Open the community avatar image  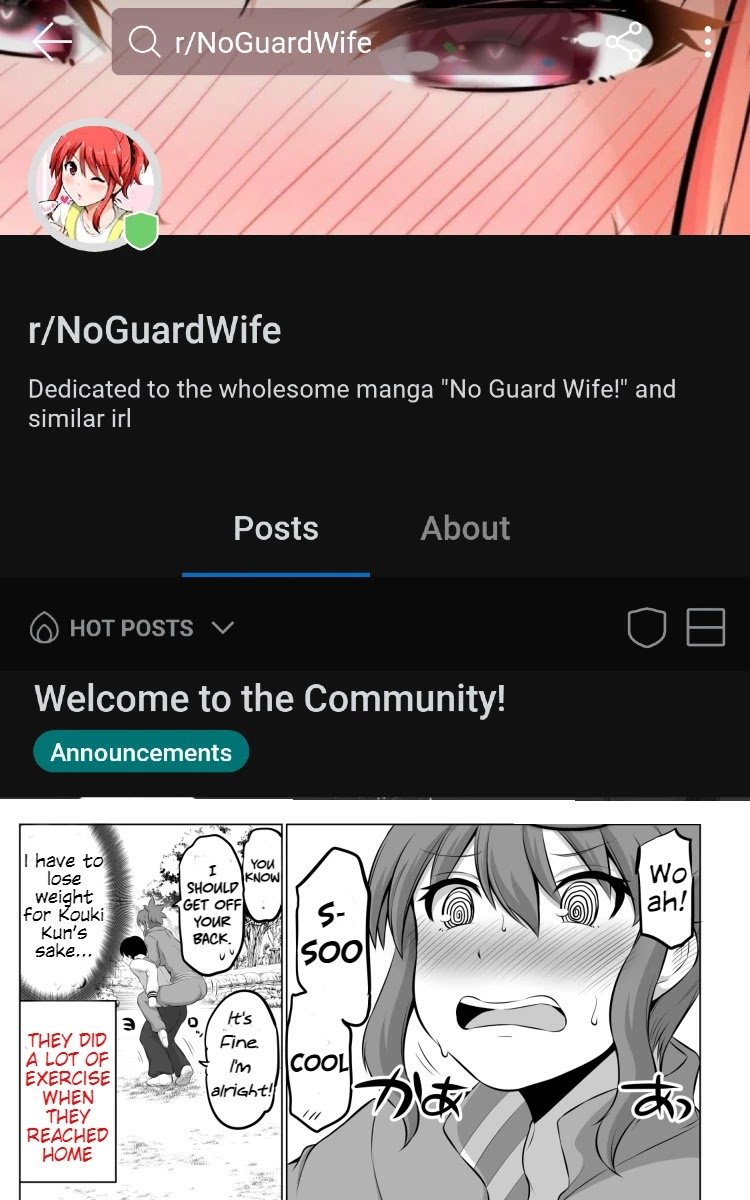pos(94,185)
